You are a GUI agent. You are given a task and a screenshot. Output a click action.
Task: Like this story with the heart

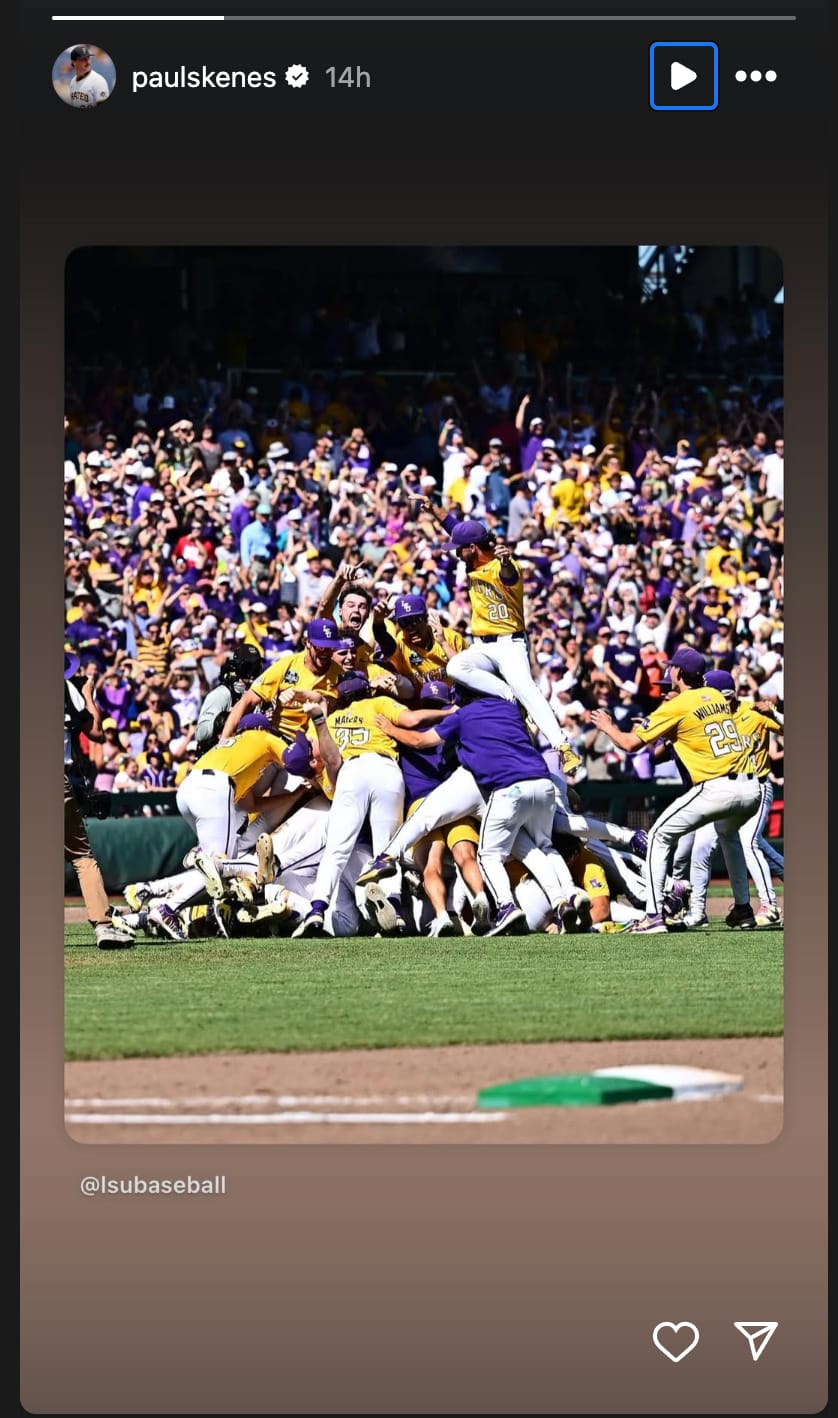676,1341
